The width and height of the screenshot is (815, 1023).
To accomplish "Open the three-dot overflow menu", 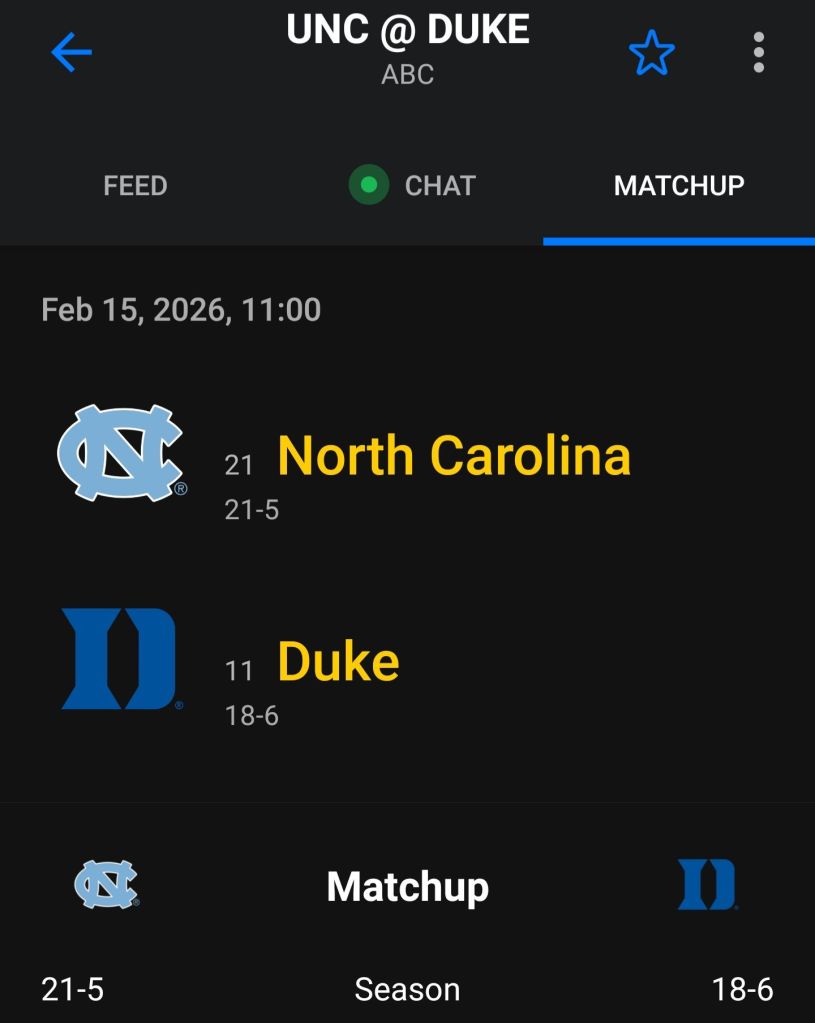I will [x=759, y=52].
